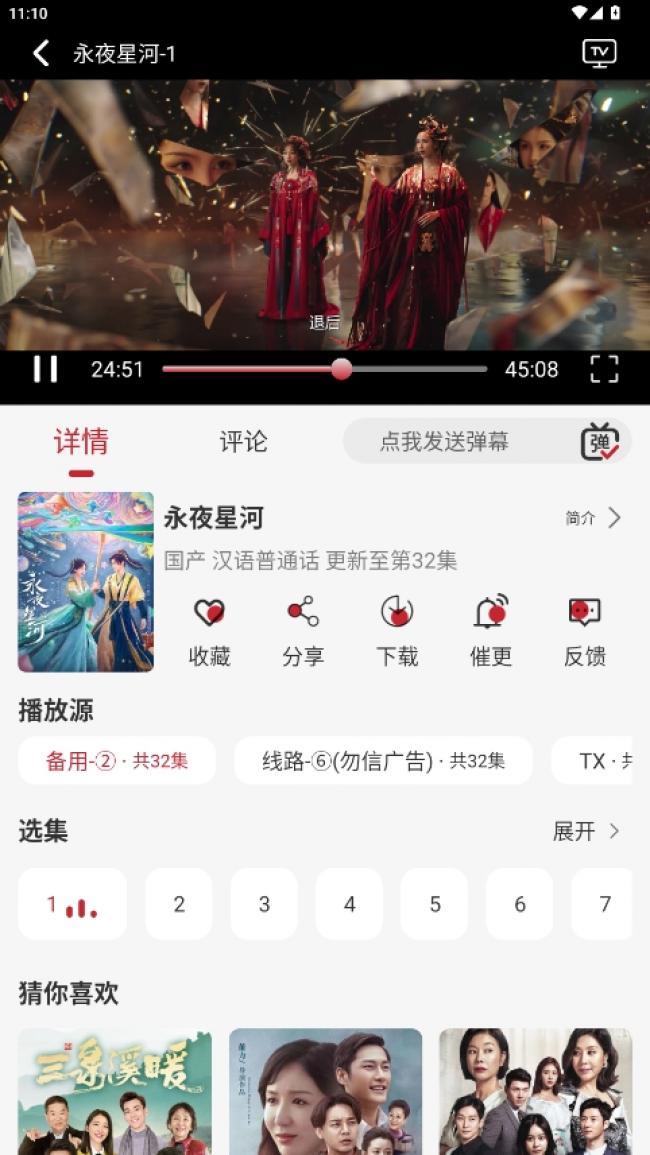Screen dimensions: 650x1155
Task: Go back from the 永夜星河-1 player
Action: [41, 53]
